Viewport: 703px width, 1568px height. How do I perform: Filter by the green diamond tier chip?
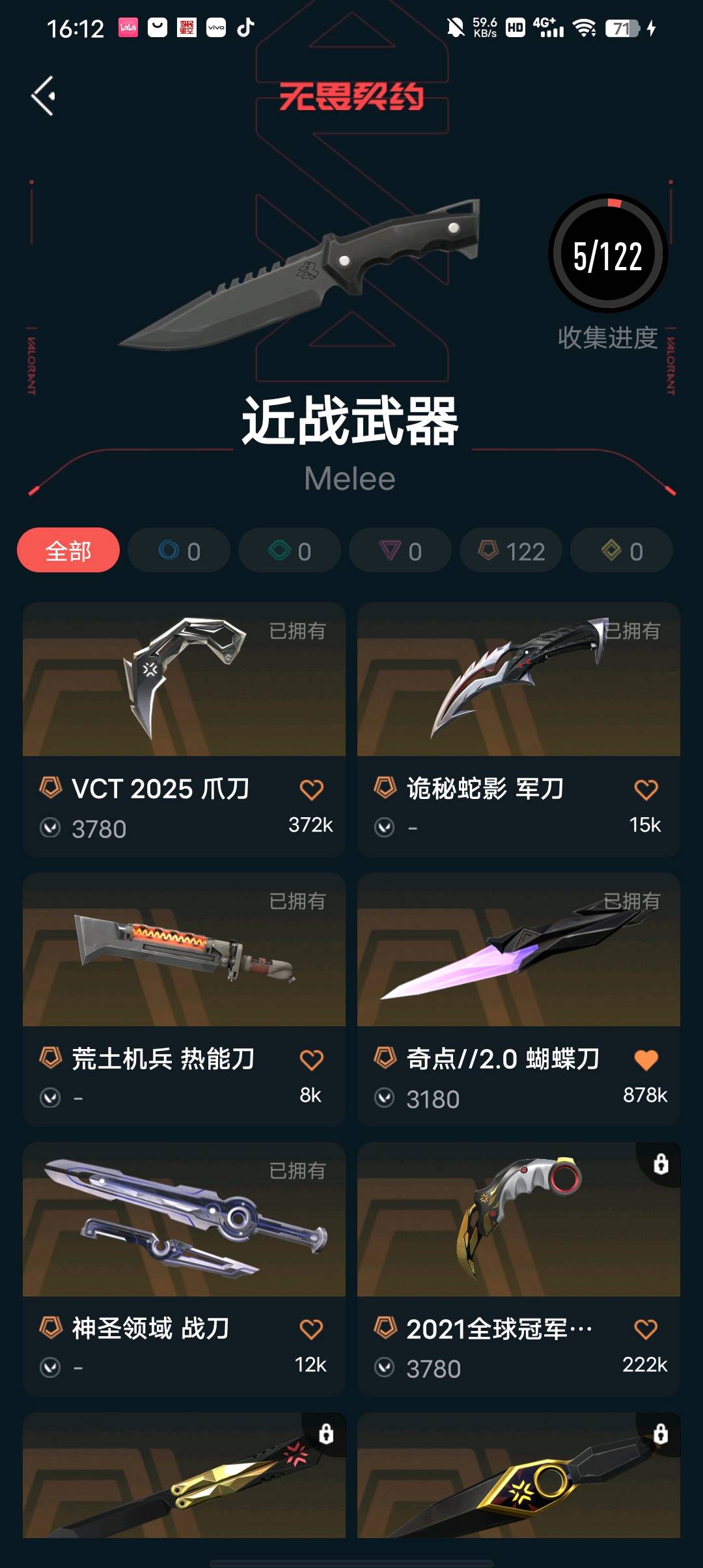[x=290, y=551]
